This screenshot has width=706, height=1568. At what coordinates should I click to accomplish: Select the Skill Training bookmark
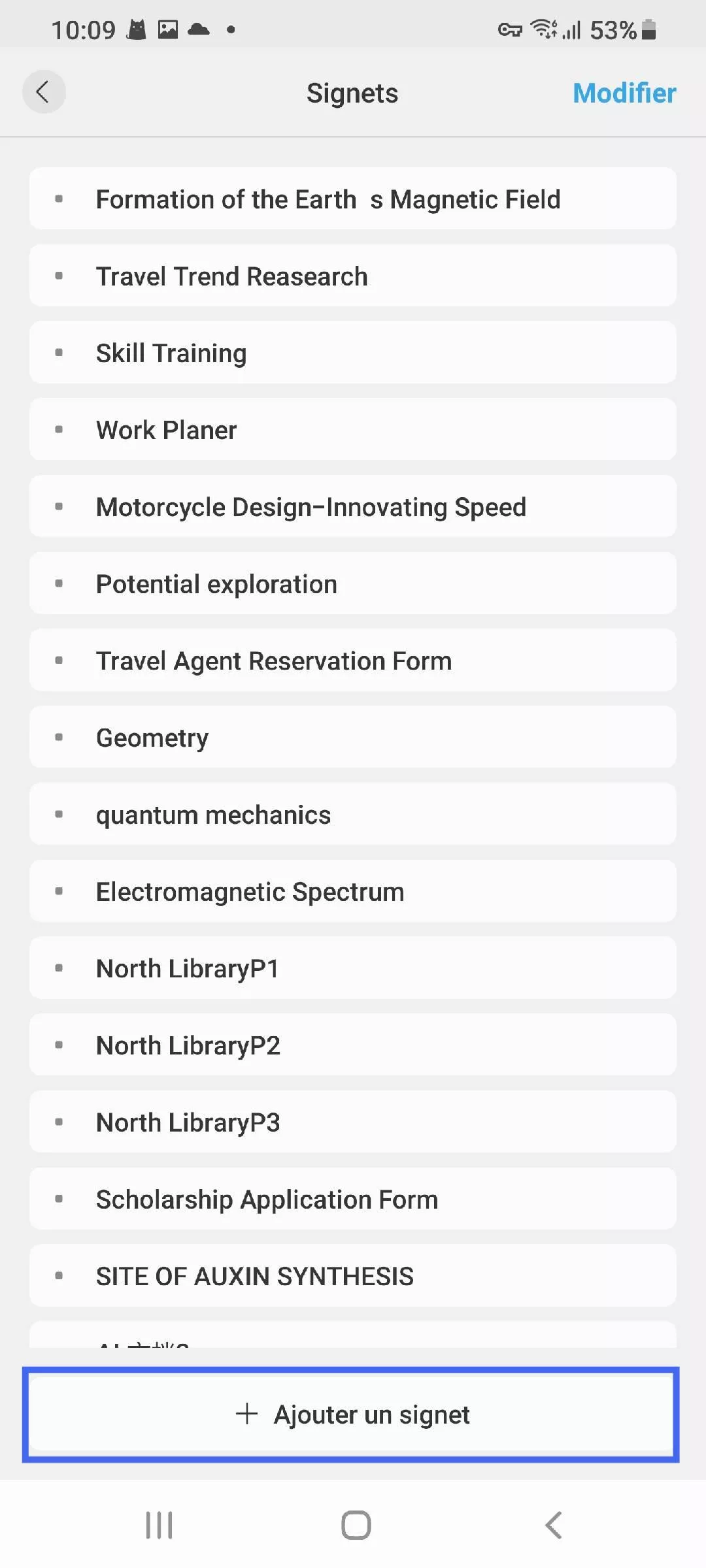(x=171, y=353)
